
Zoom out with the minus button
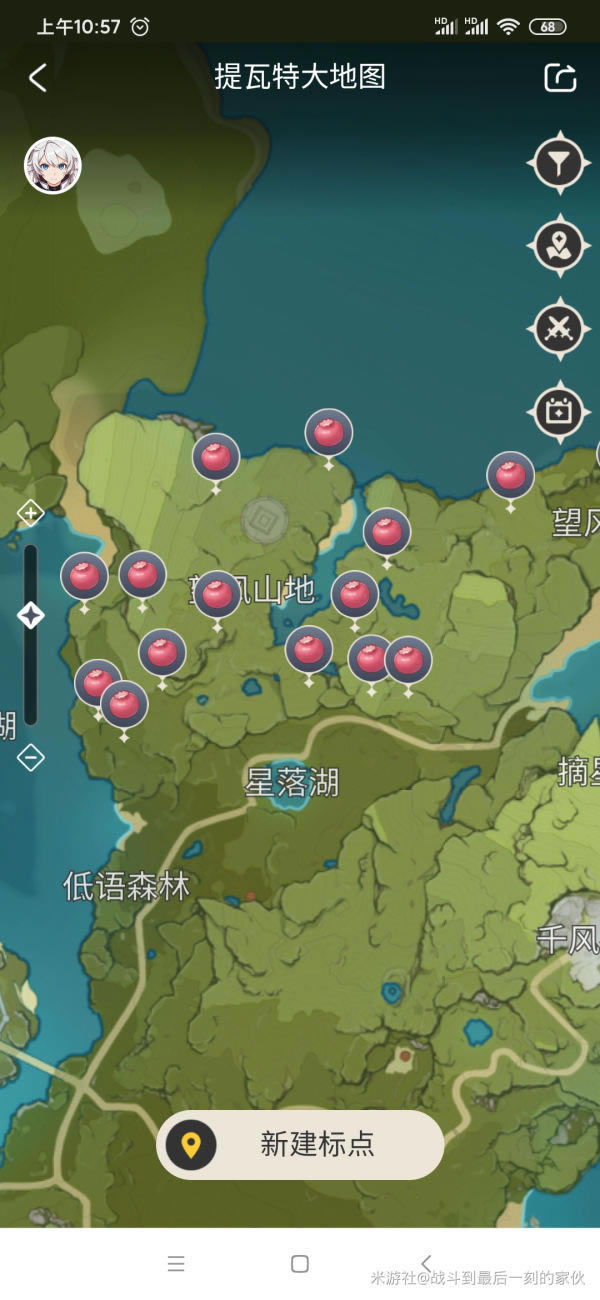point(31,758)
